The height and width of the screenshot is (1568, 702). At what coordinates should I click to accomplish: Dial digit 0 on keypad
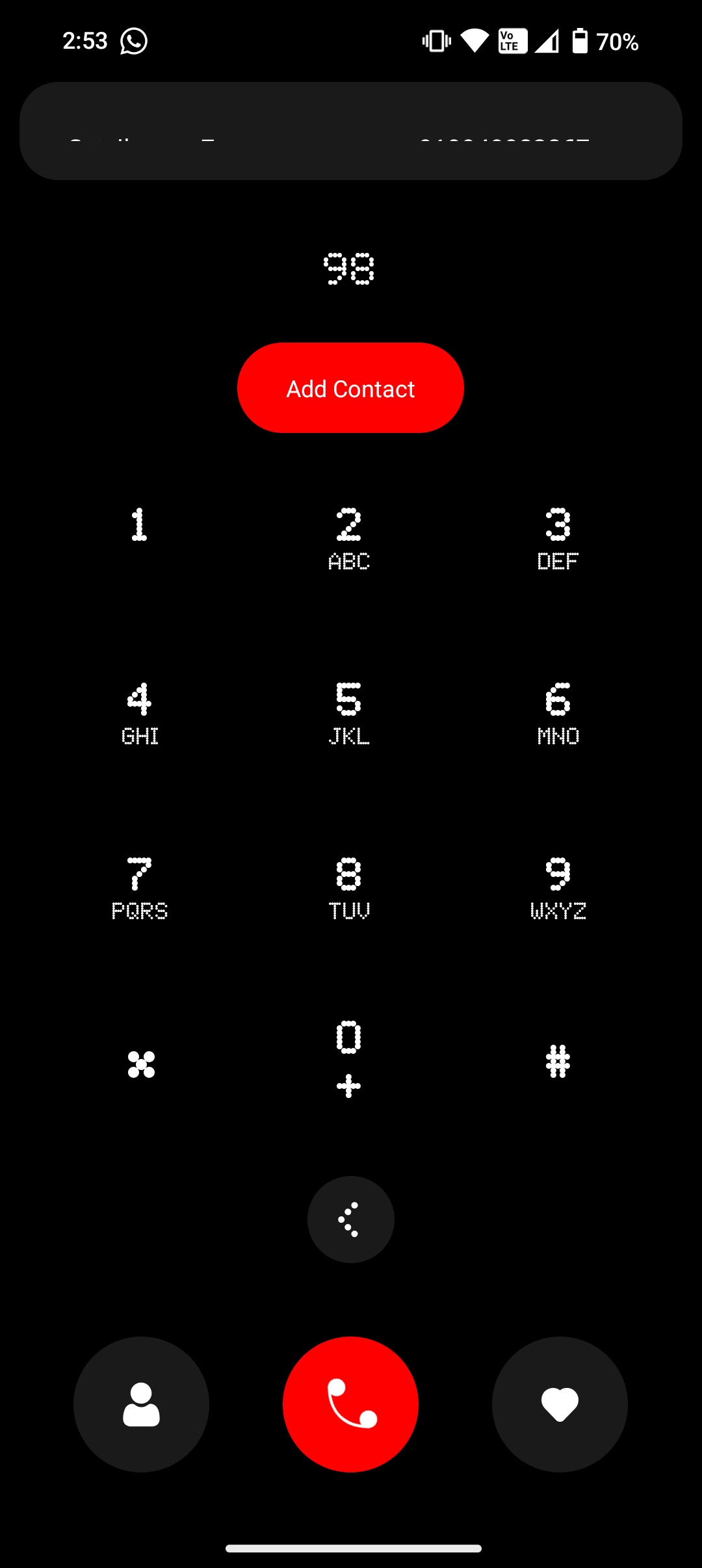pyautogui.click(x=349, y=1058)
